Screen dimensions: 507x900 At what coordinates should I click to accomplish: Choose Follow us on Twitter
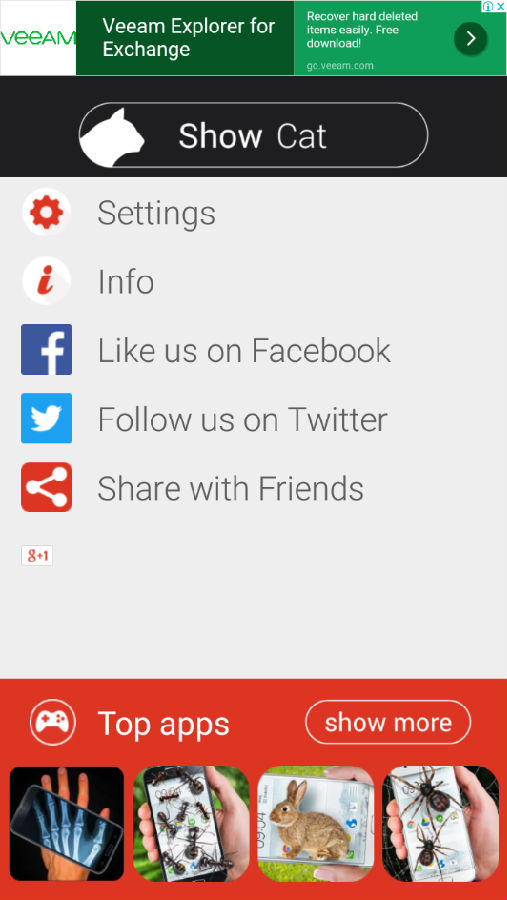coord(253,418)
